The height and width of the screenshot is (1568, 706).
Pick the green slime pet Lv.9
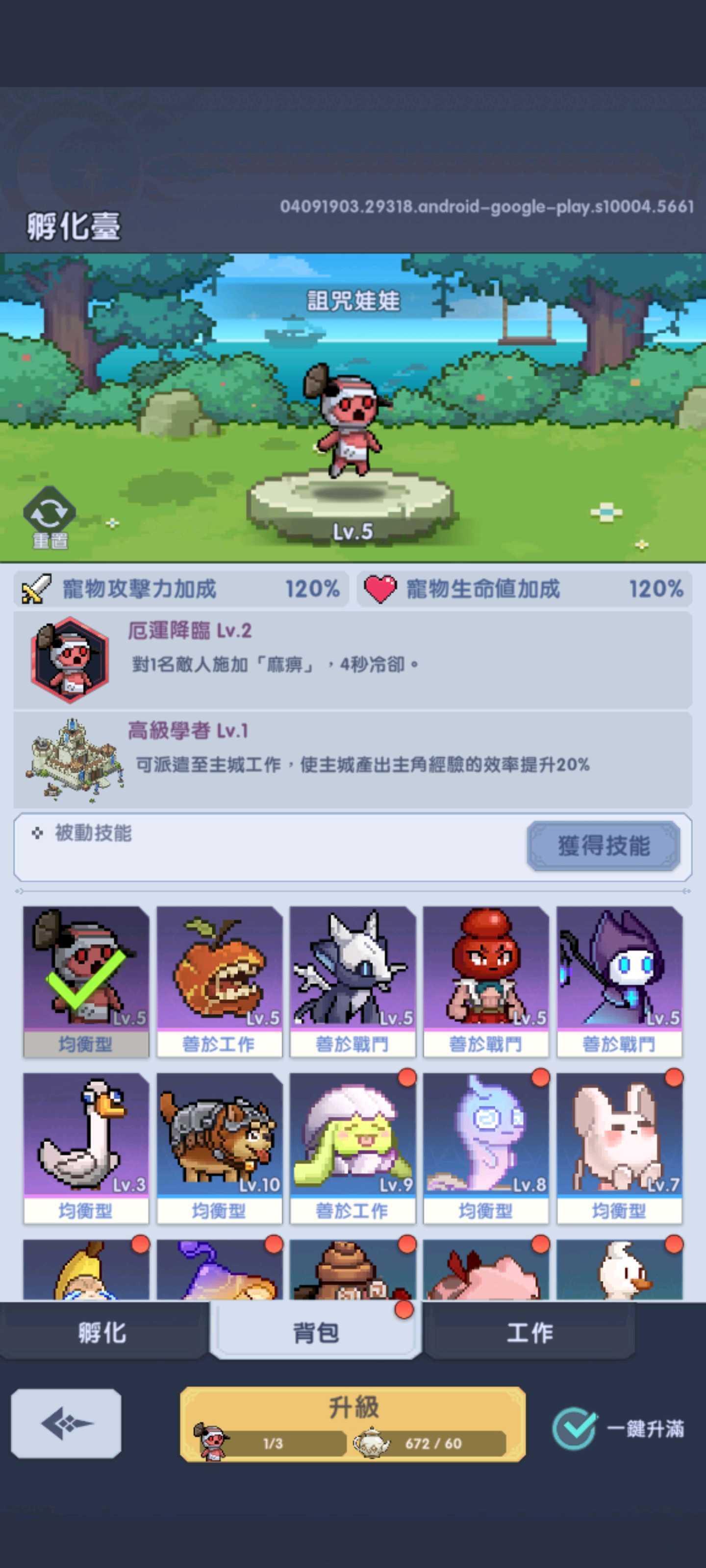tap(353, 1148)
